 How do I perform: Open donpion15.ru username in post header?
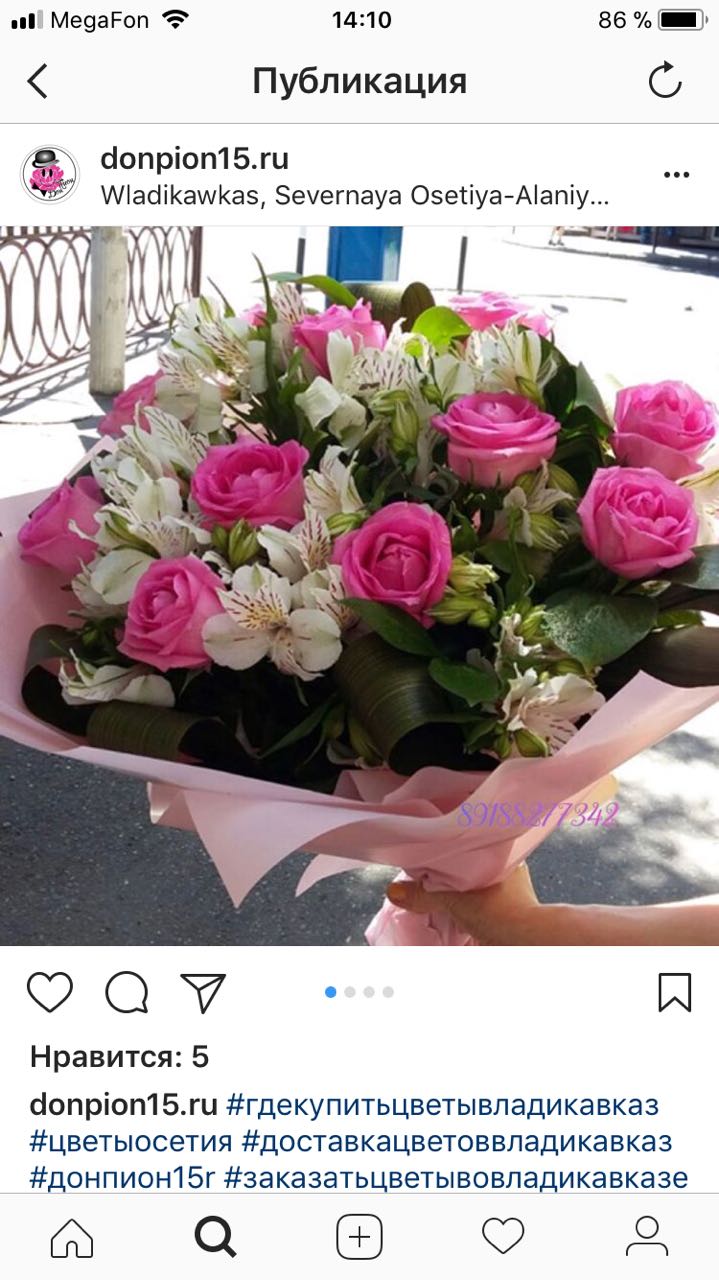click(x=195, y=158)
